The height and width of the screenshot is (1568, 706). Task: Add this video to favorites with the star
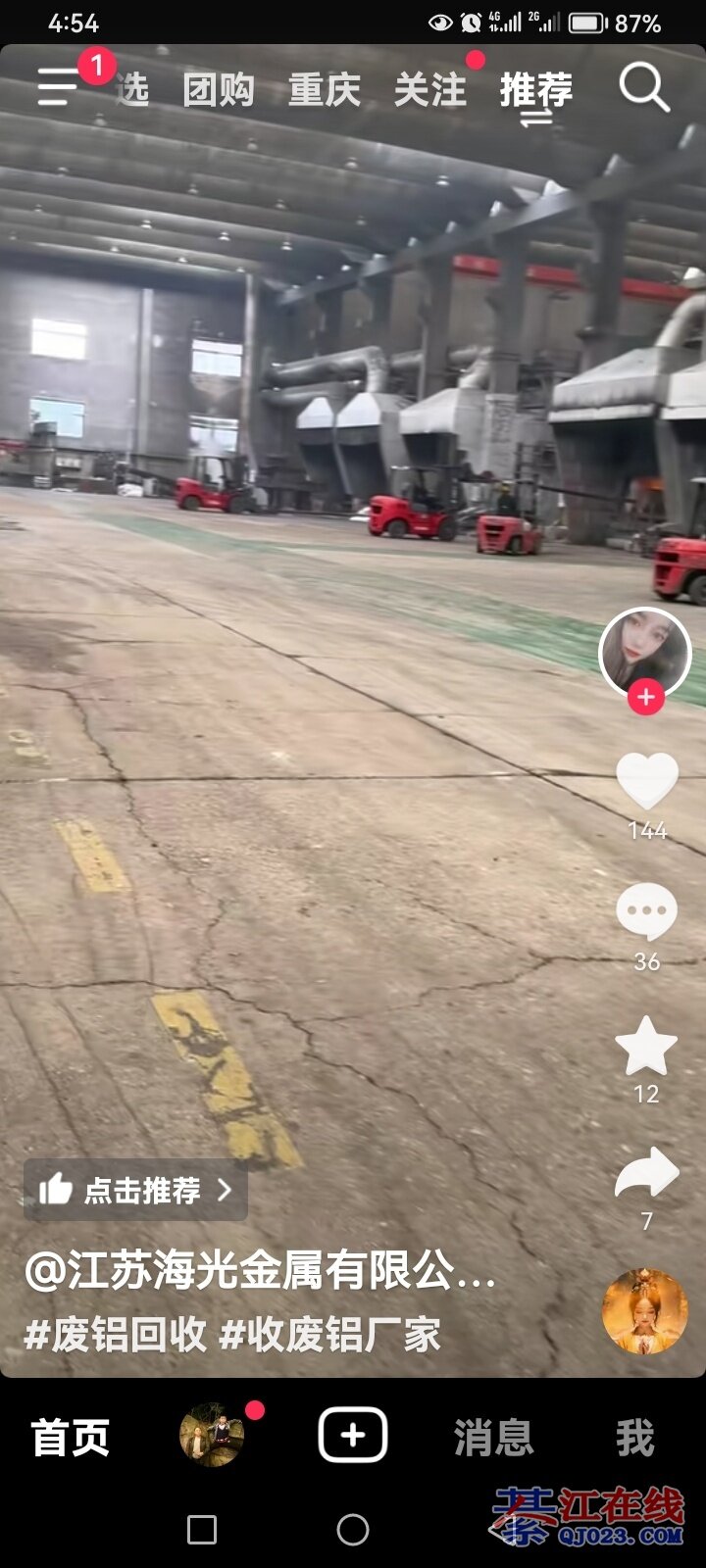pyautogui.click(x=646, y=1046)
